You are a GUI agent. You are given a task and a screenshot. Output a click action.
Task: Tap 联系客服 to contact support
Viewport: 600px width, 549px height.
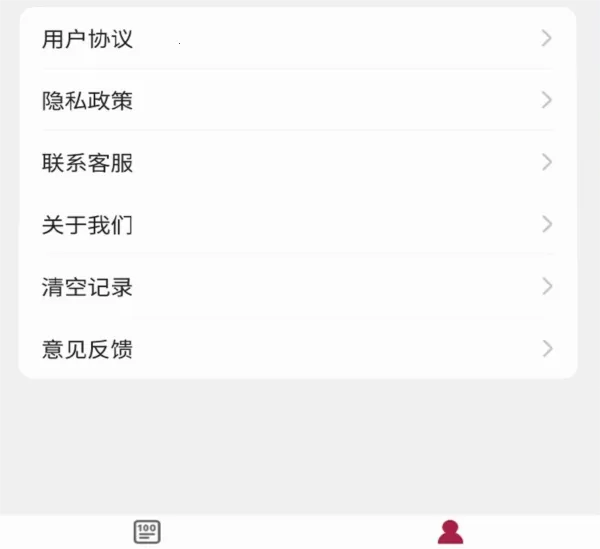point(297,163)
